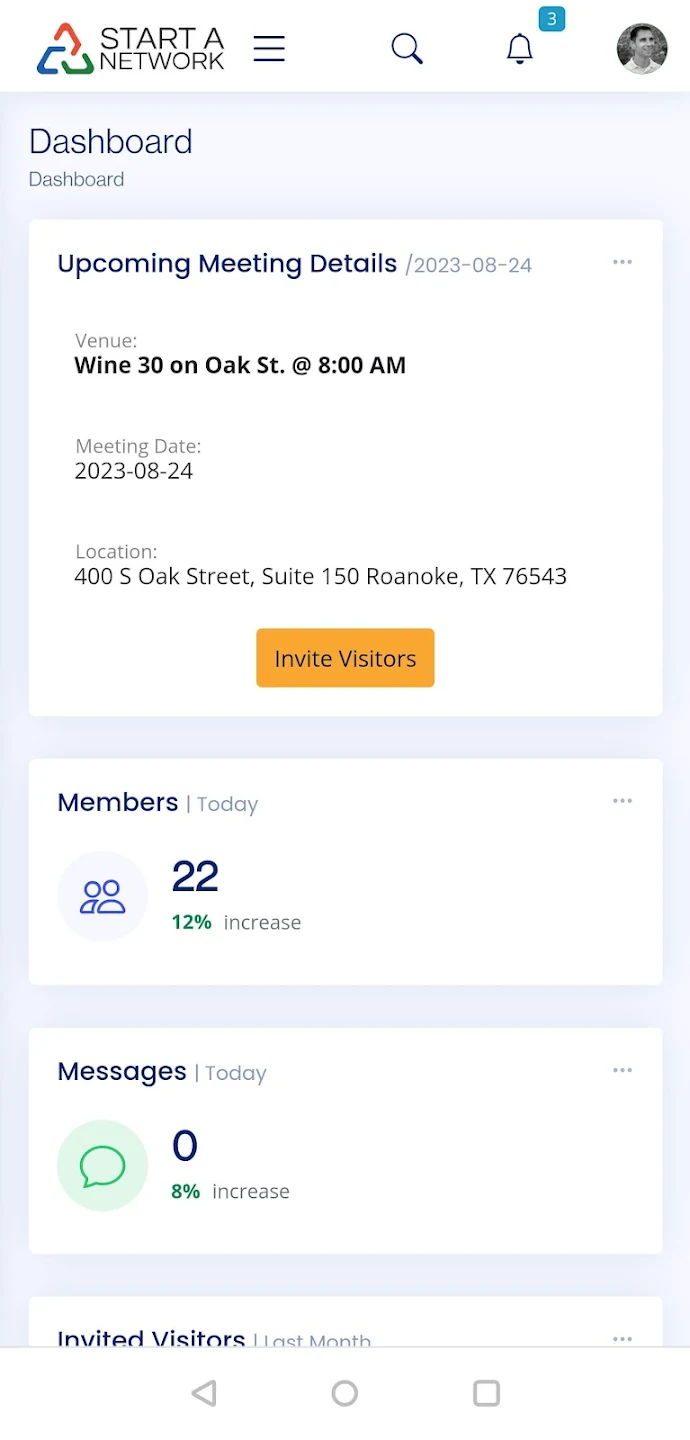The image size is (690, 1440).
Task: Open the Invited Visitors card overflow menu
Action: 622,1338
